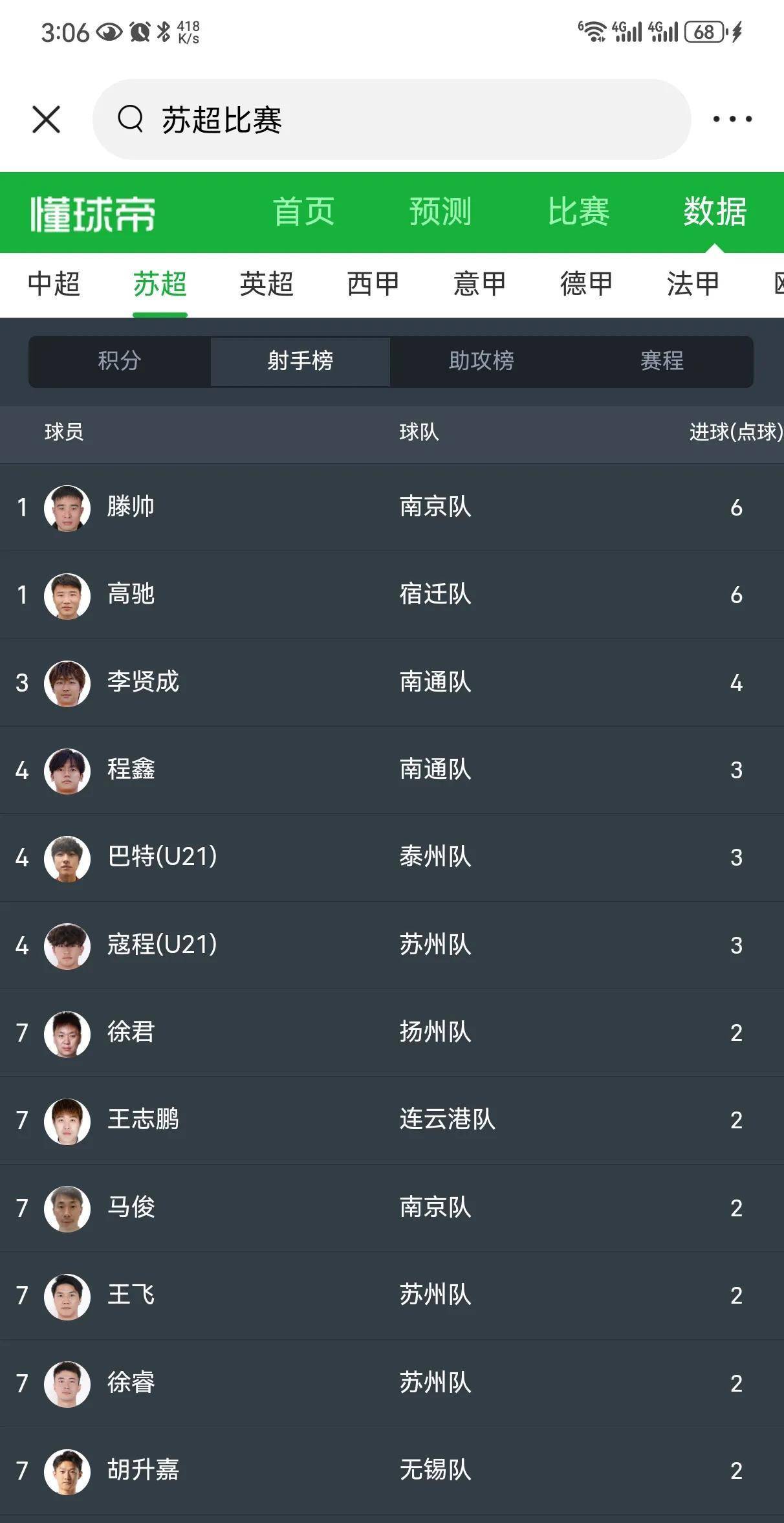The height and width of the screenshot is (1523, 784).
Task: Switch to the 西甲 league
Action: [373, 284]
